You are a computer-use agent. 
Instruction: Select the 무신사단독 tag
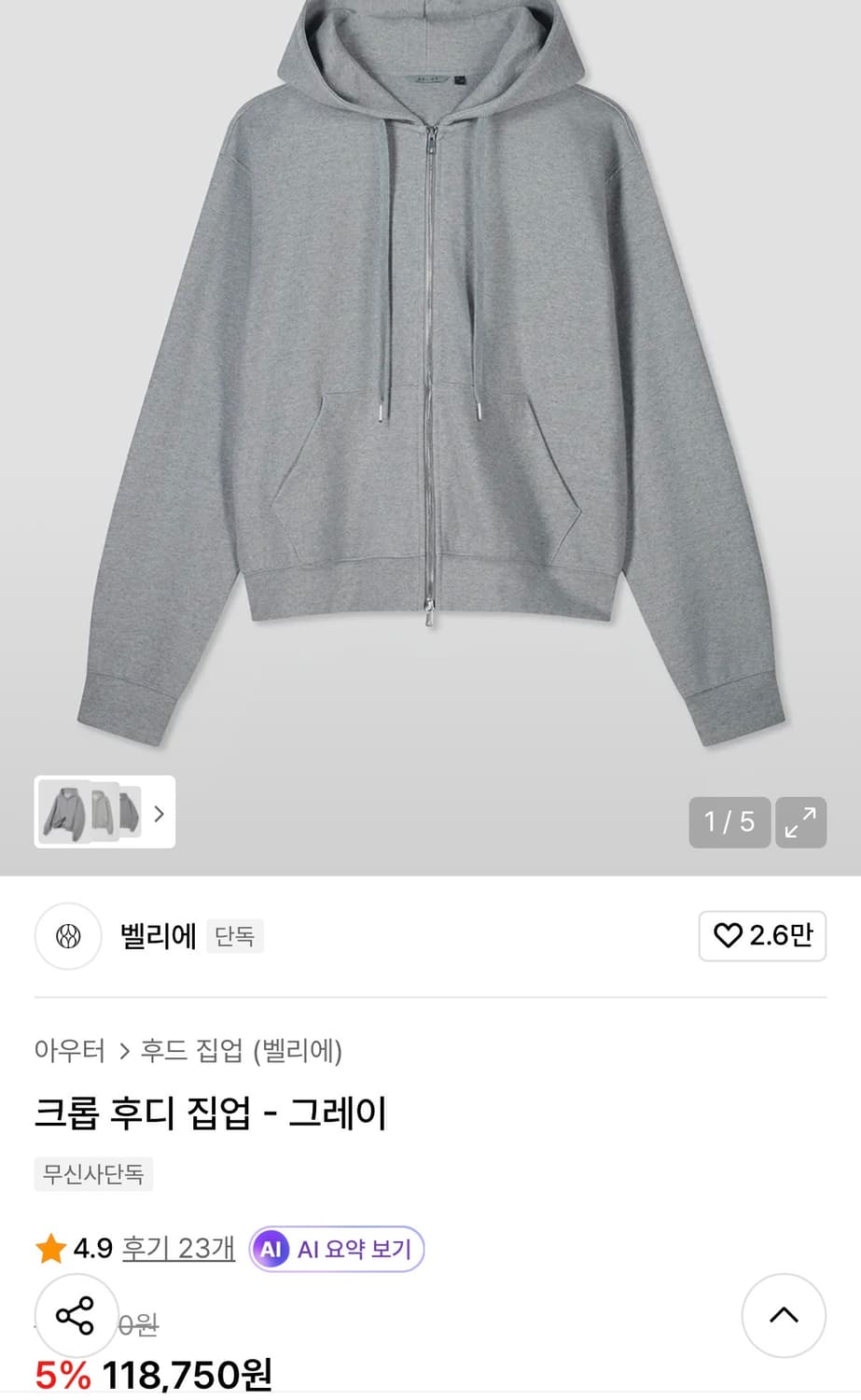[x=93, y=1175]
